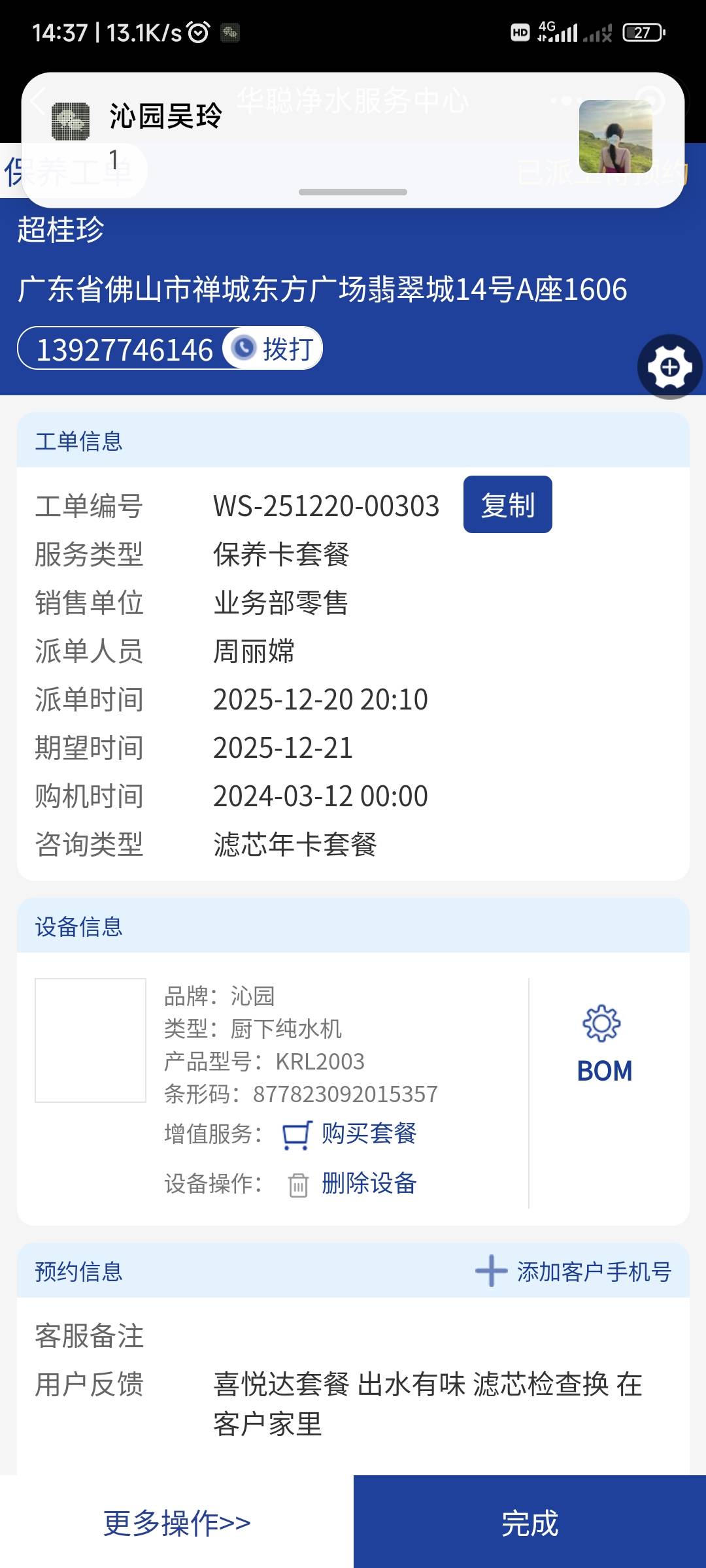Mark the work order as 完成

pyautogui.click(x=529, y=1522)
